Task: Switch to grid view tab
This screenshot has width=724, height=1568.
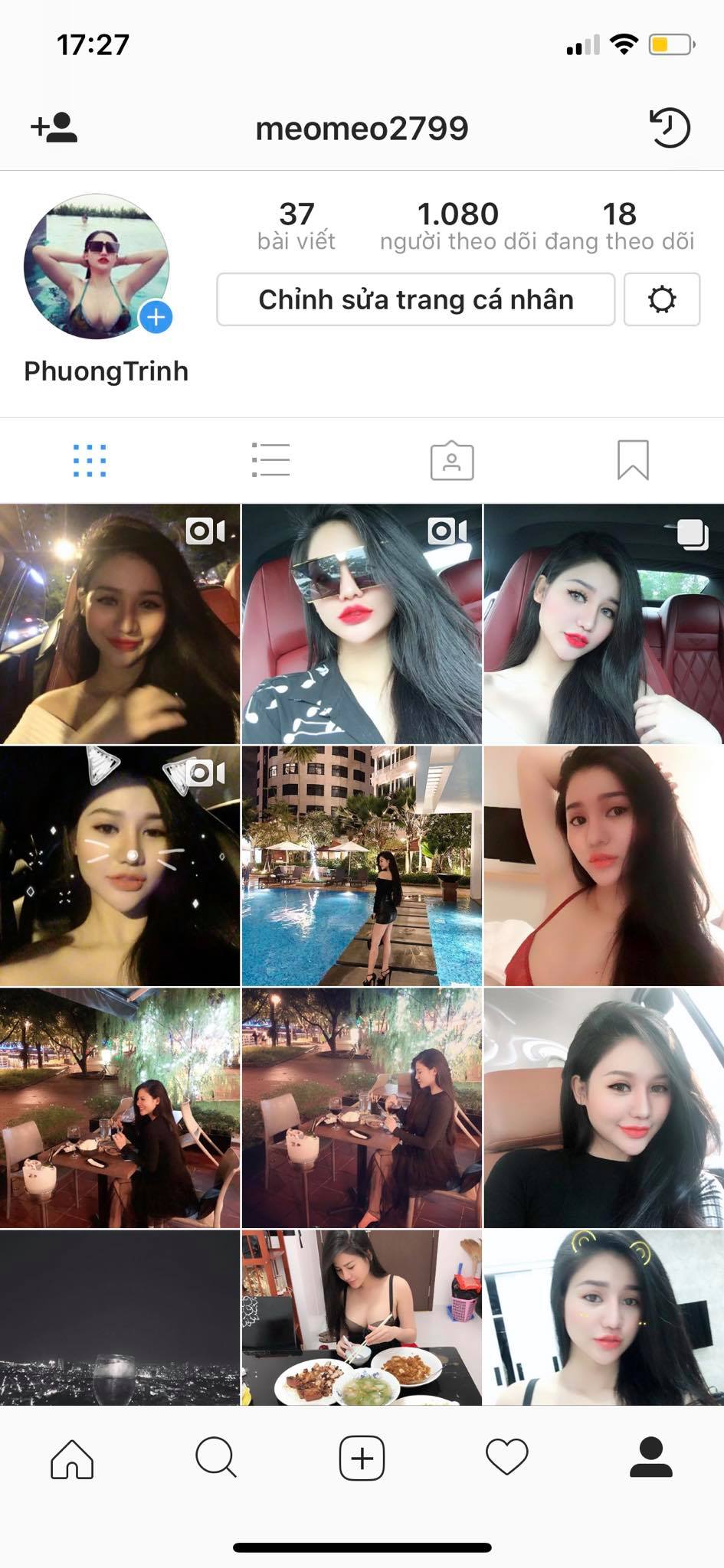Action: 90,460
